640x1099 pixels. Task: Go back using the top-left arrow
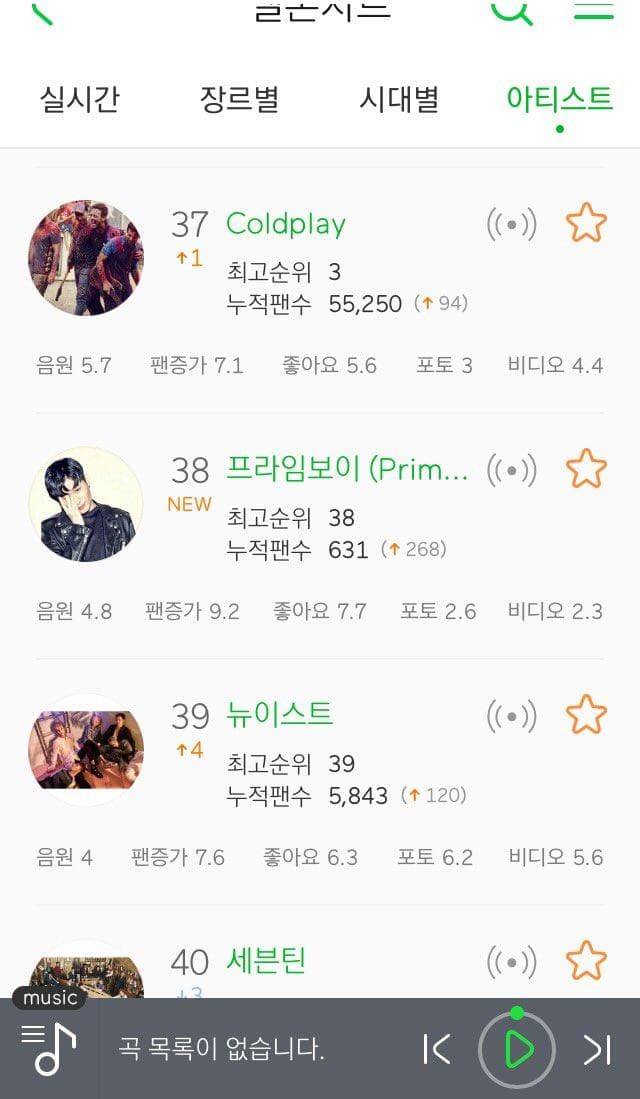pyautogui.click(x=42, y=12)
